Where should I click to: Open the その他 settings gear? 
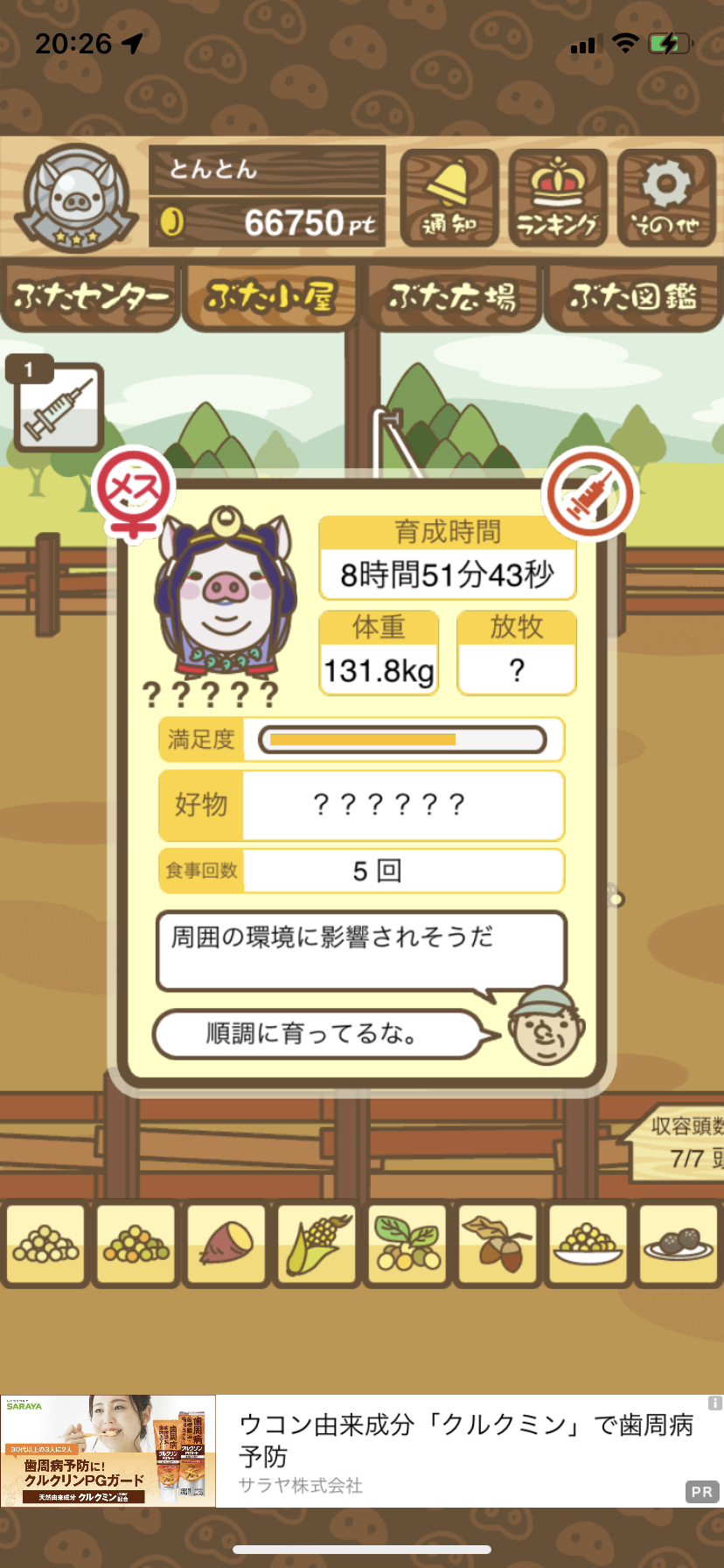coord(666,199)
